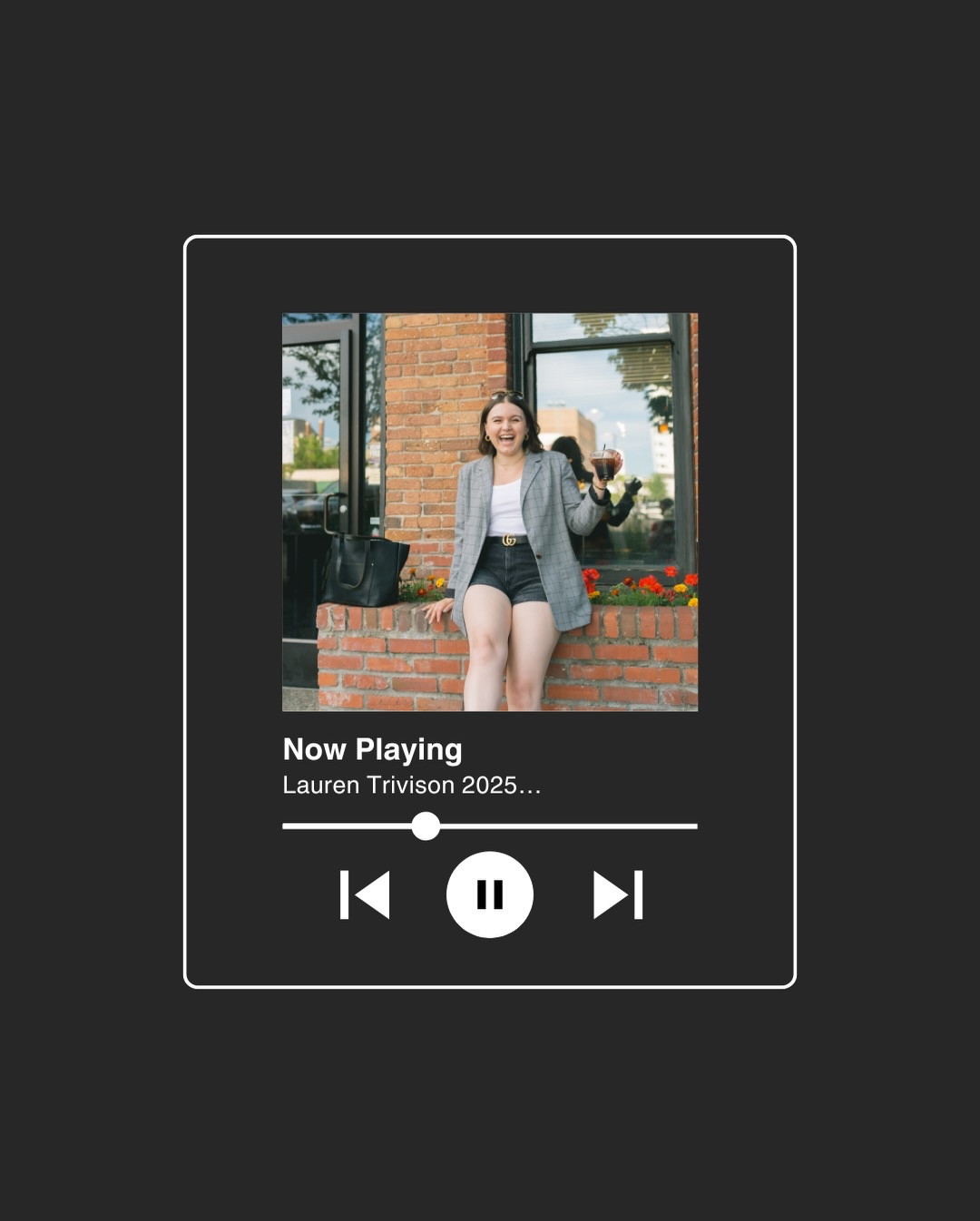980x1221 pixels.
Task: Click the circular seek handle on the progress bar
Action: (425, 826)
